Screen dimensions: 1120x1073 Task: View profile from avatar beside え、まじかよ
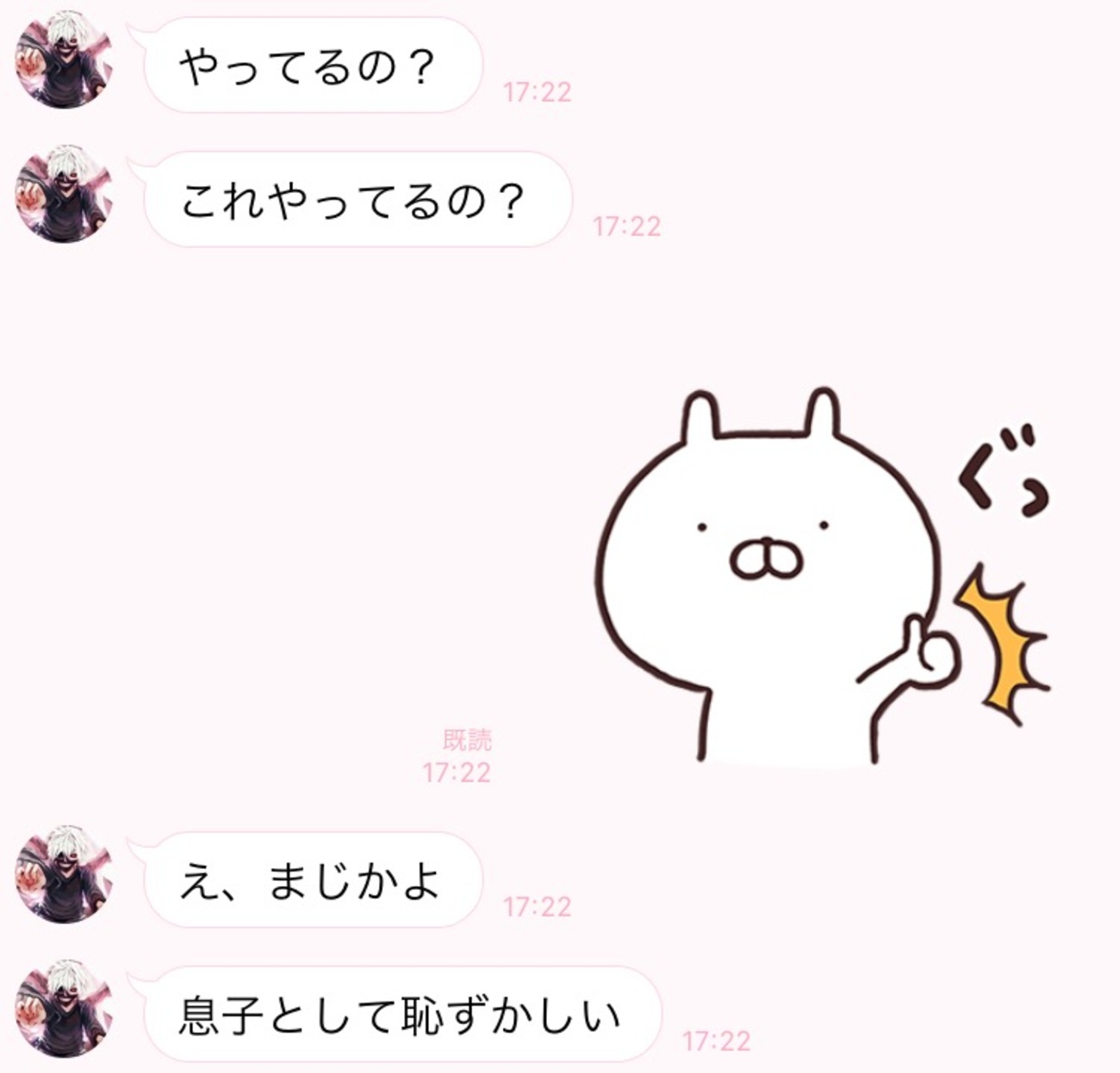coord(65,877)
